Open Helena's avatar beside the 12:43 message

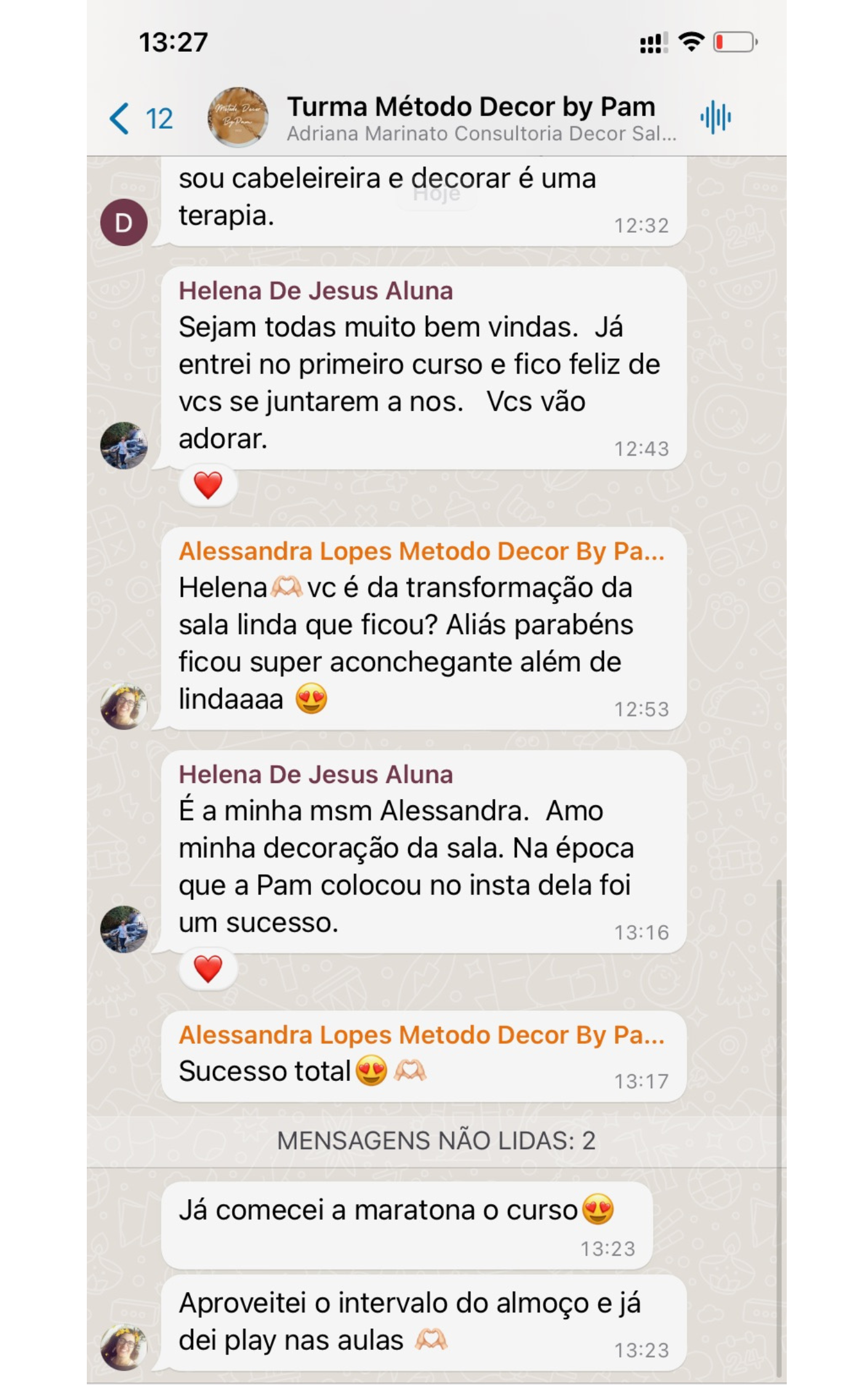(124, 446)
